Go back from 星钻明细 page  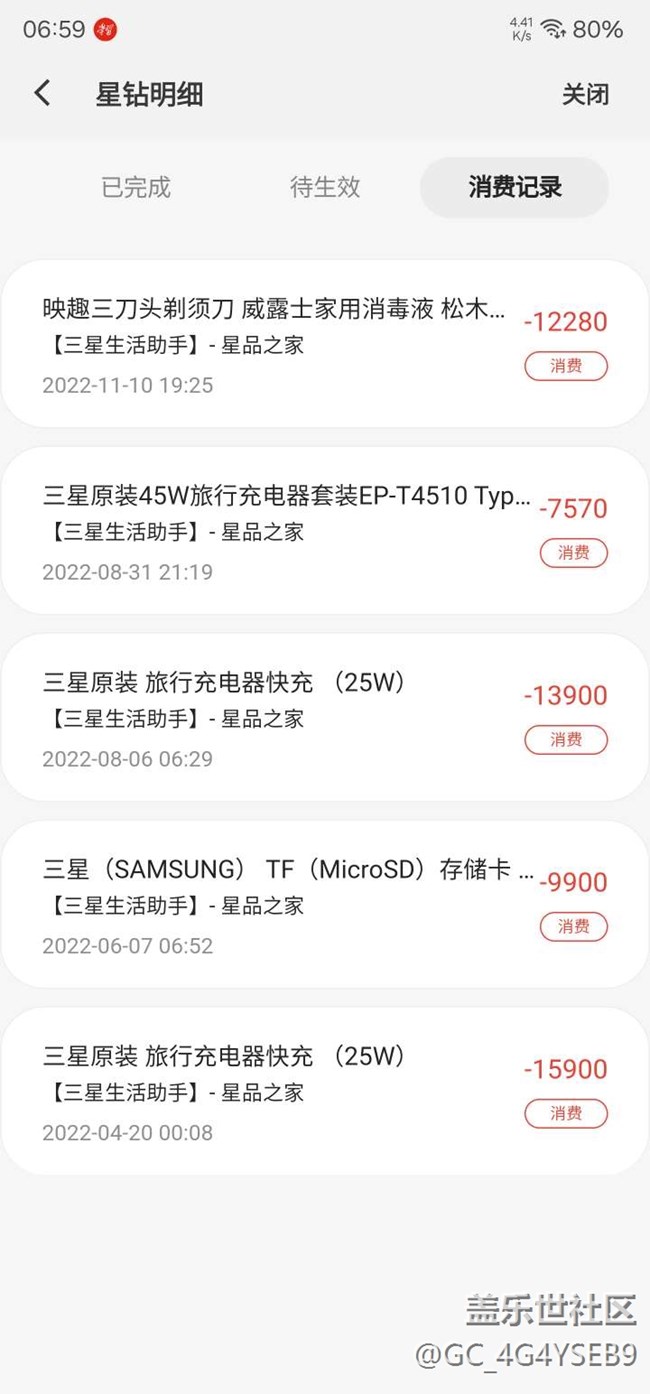coord(42,94)
